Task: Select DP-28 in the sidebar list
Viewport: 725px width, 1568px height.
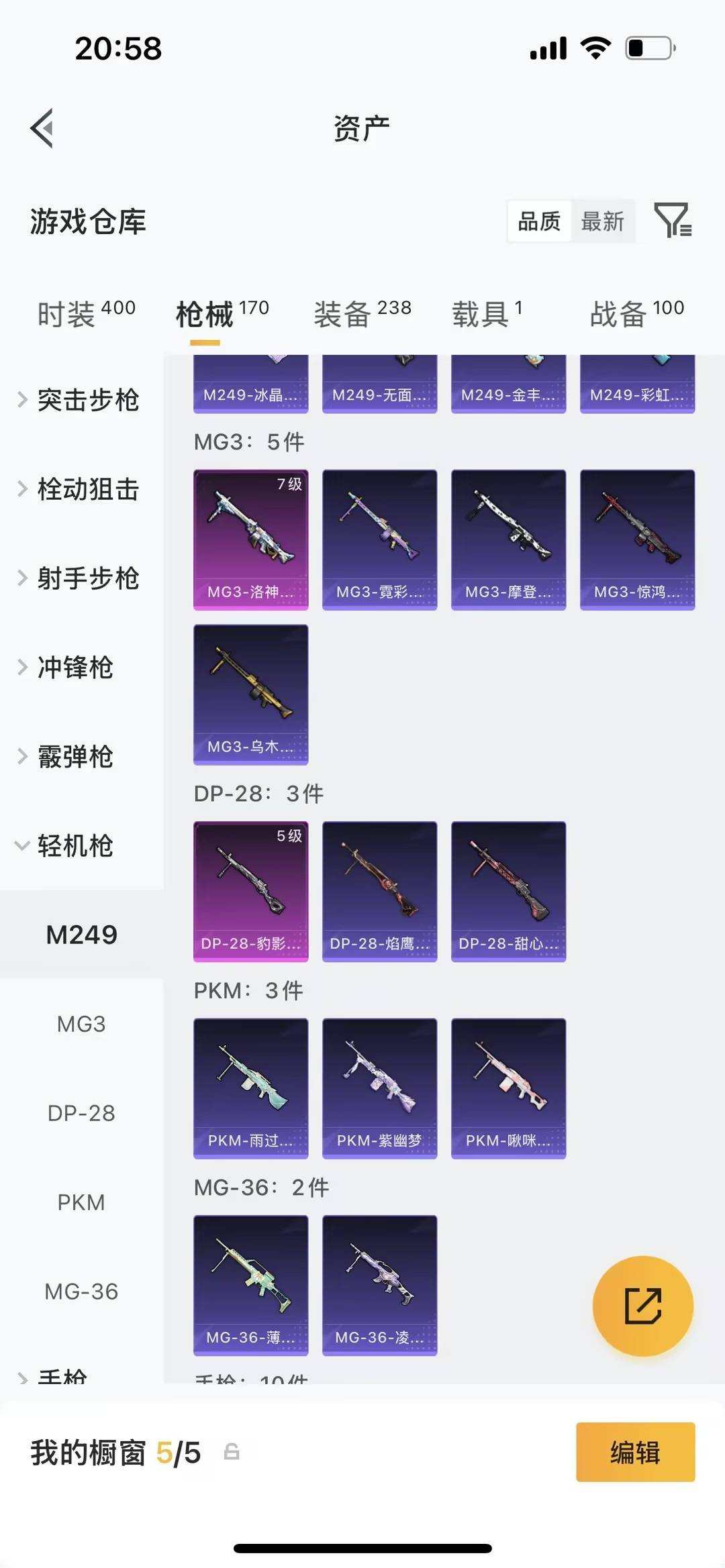Action: coord(80,1112)
